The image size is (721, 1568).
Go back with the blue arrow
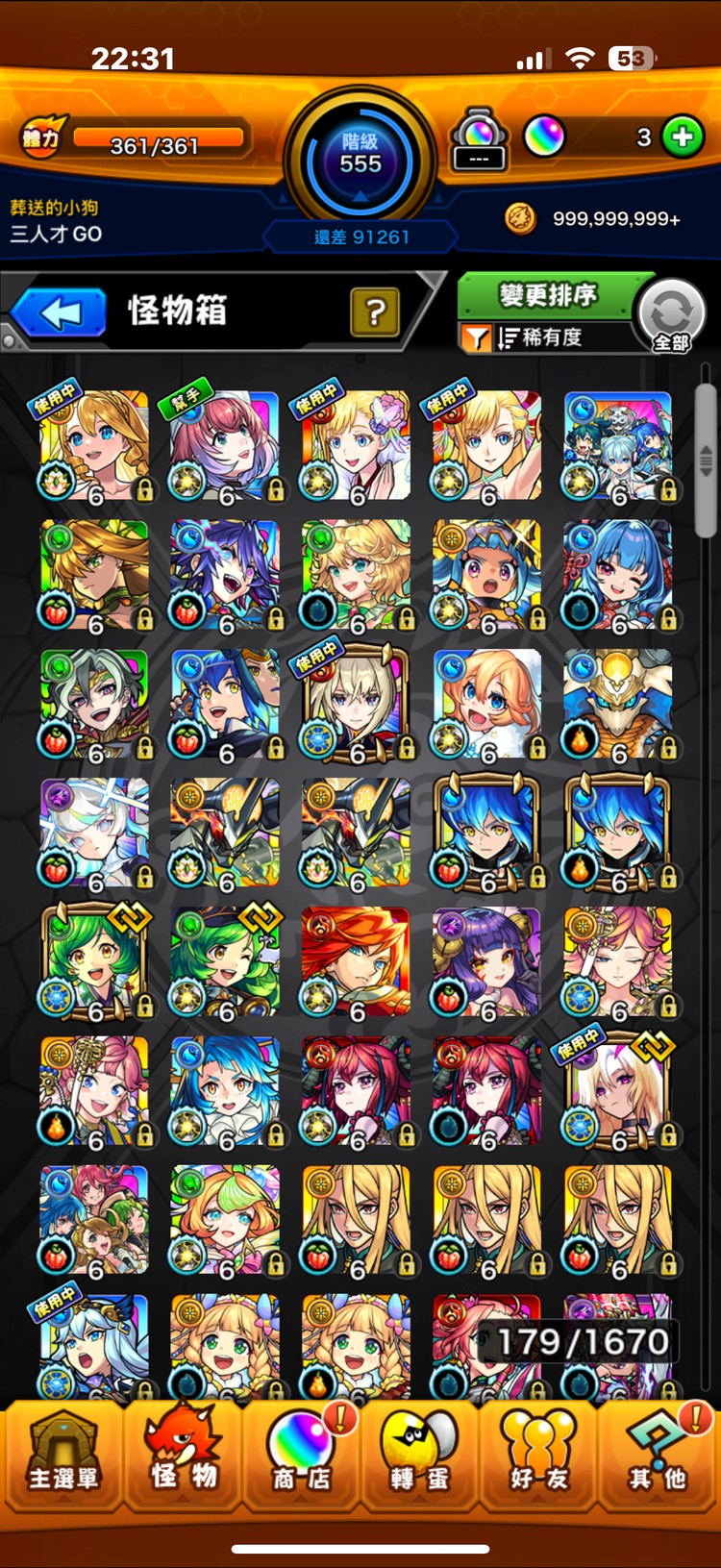[x=60, y=312]
